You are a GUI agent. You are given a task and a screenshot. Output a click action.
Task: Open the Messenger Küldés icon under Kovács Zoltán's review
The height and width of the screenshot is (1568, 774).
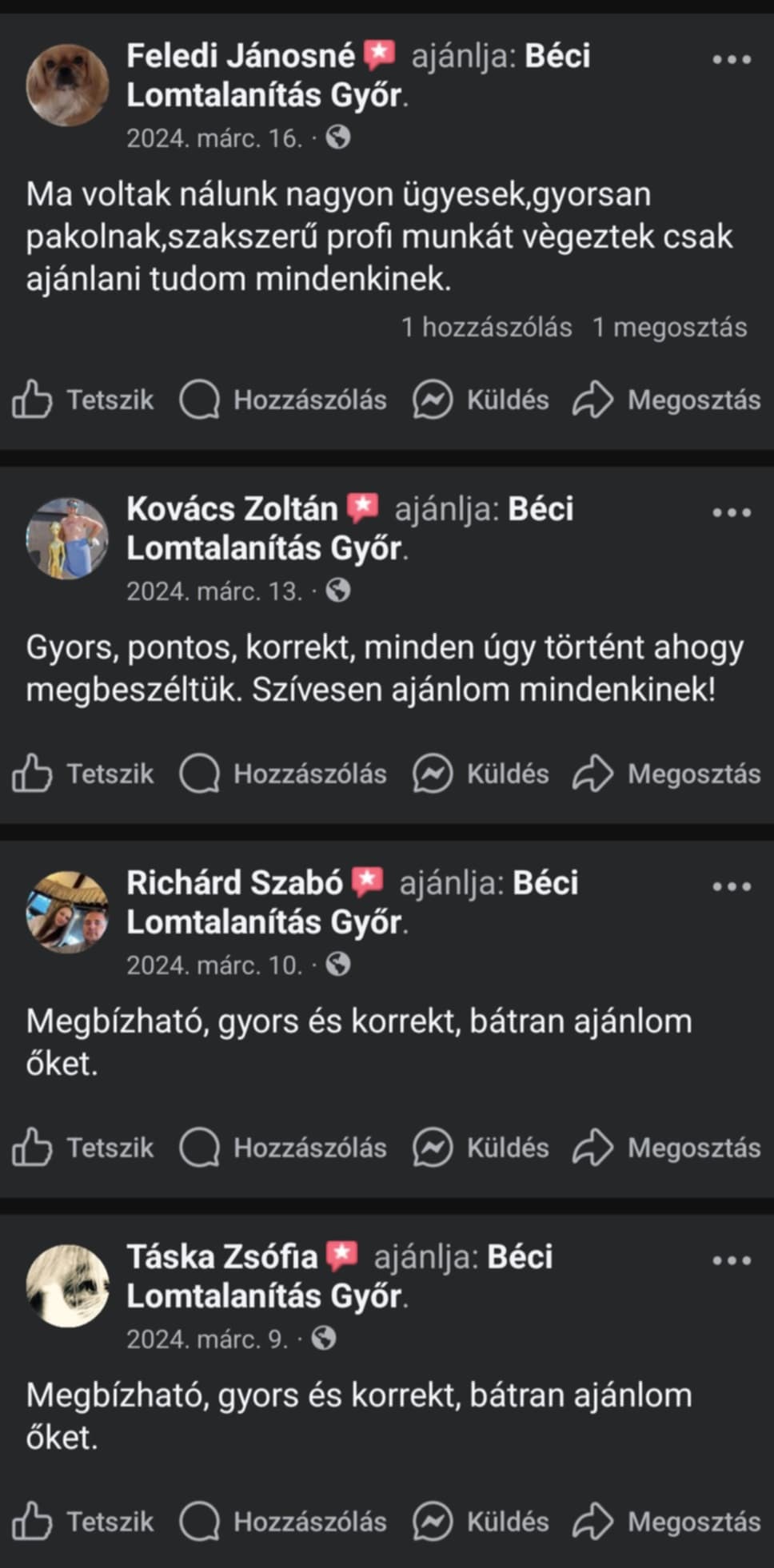[431, 773]
